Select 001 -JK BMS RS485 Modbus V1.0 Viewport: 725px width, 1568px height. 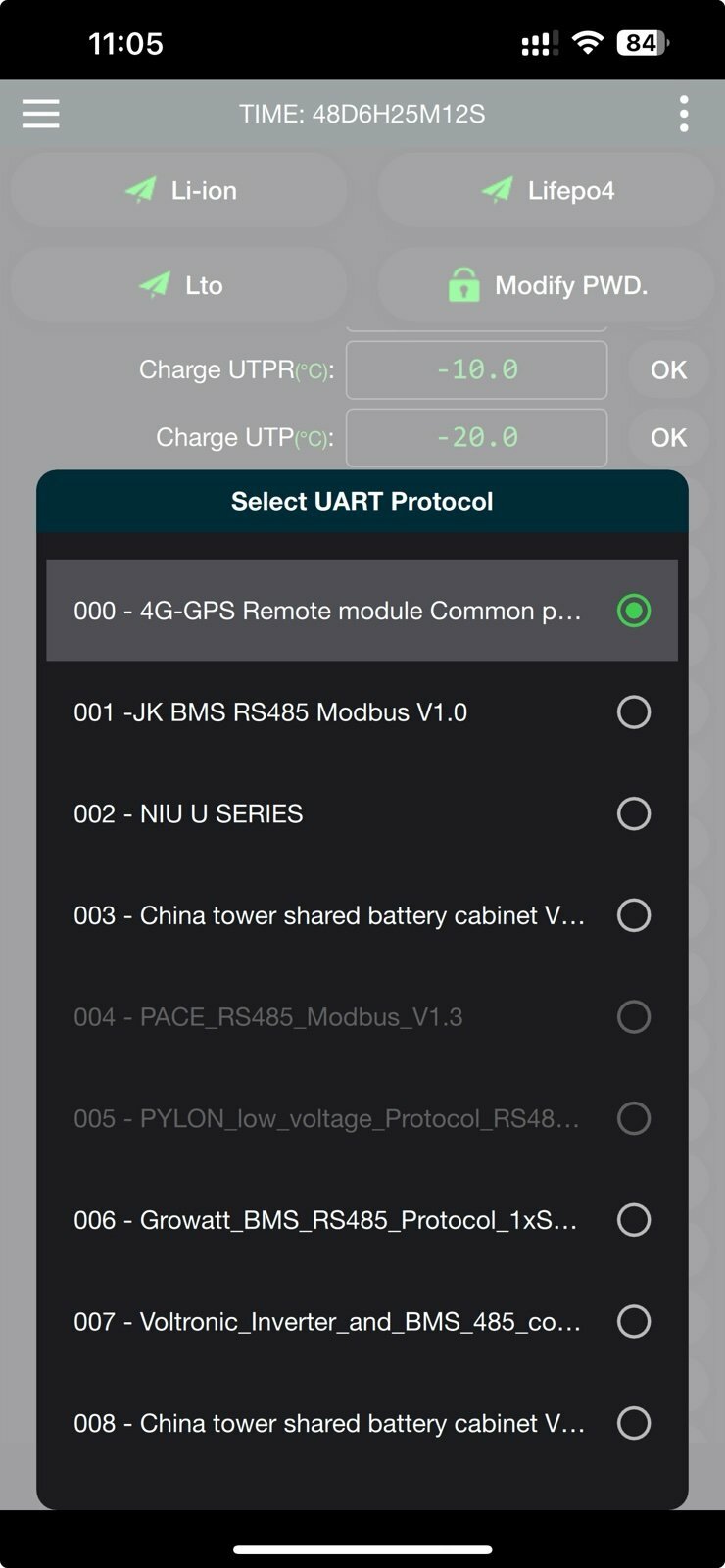362,711
